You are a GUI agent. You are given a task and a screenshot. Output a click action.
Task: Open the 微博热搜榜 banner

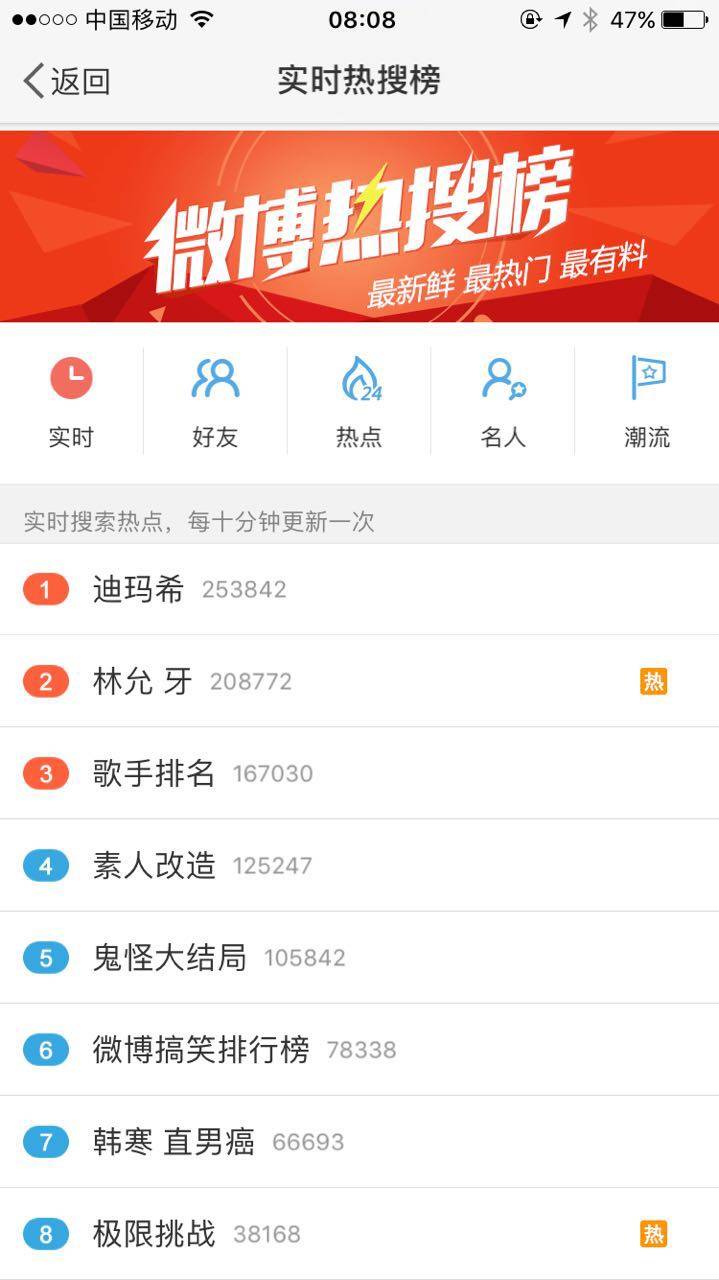click(359, 226)
